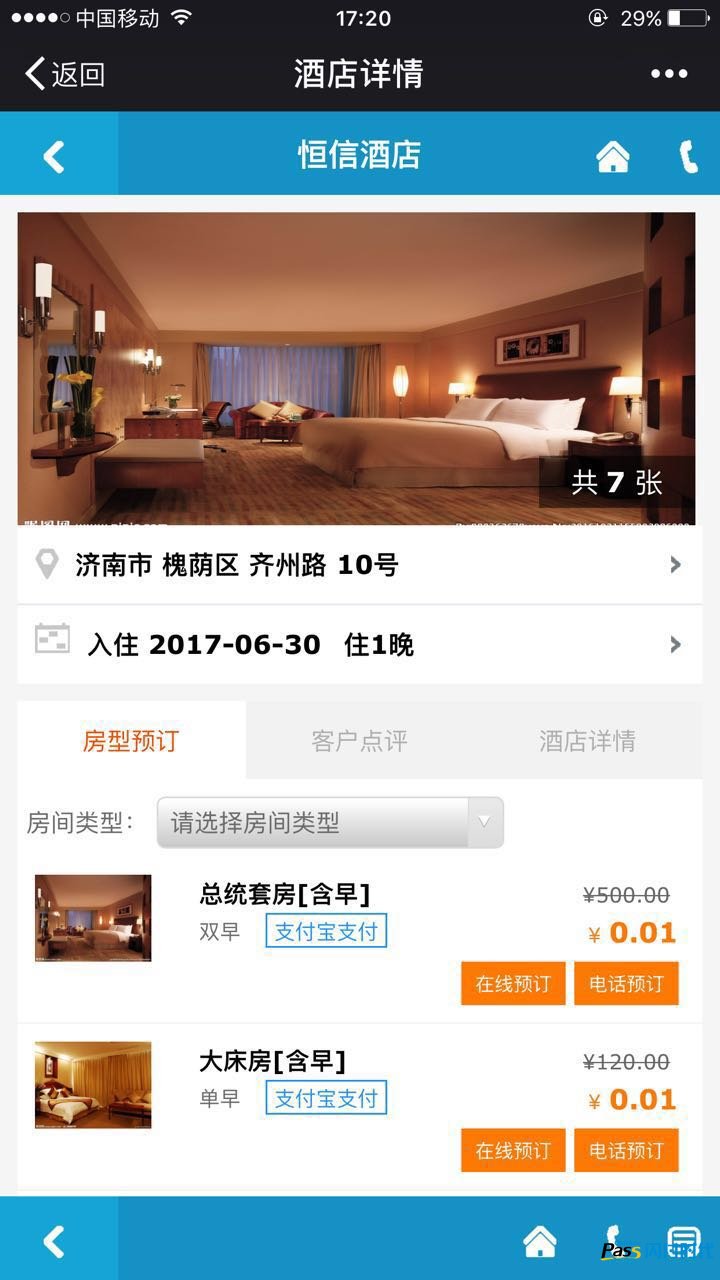Tap 电话预订 for 总统套房

(x=626, y=984)
